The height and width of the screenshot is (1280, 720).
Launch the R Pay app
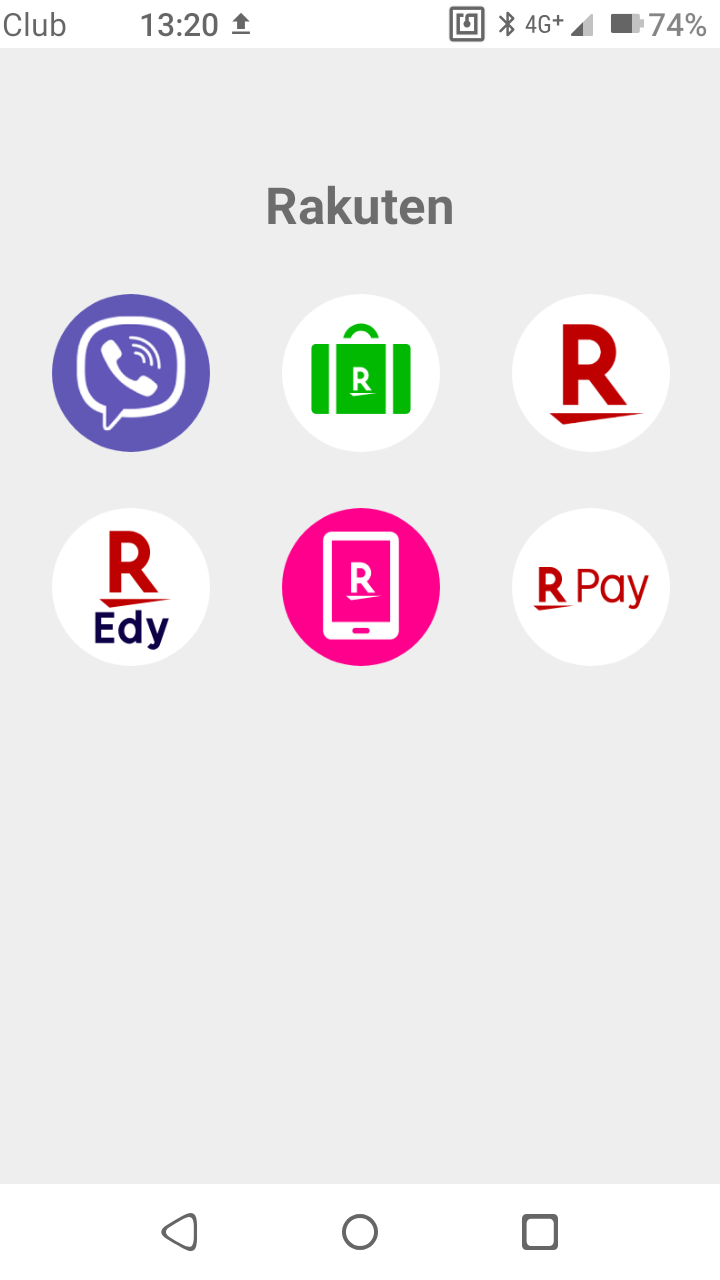(x=591, y=587)
